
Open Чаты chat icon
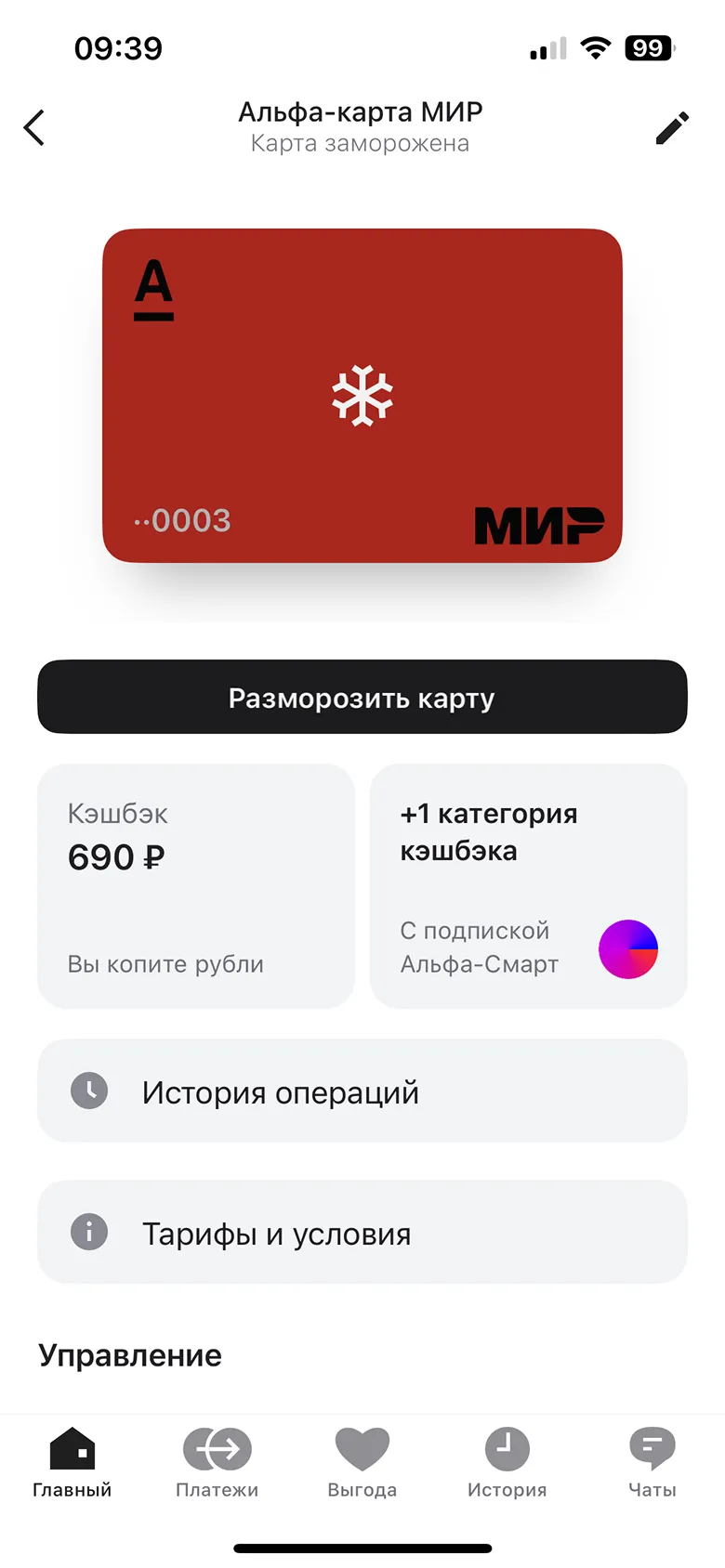coord(652,1447)
